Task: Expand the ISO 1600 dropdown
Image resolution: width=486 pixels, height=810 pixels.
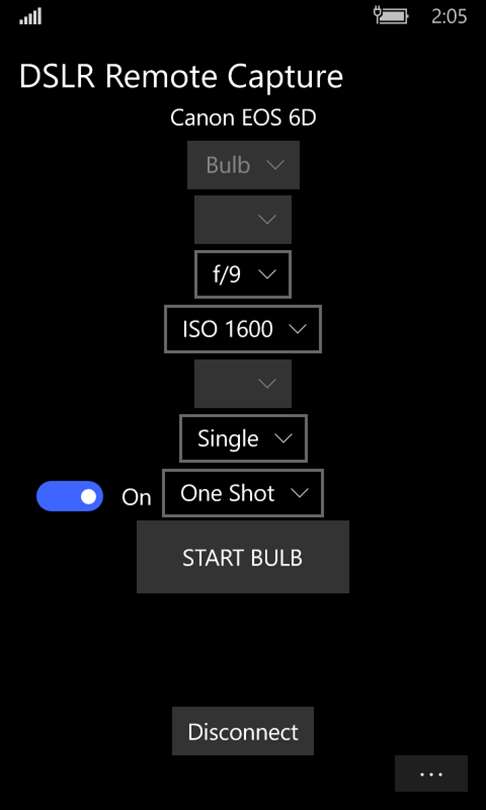Action: [243, 329]
